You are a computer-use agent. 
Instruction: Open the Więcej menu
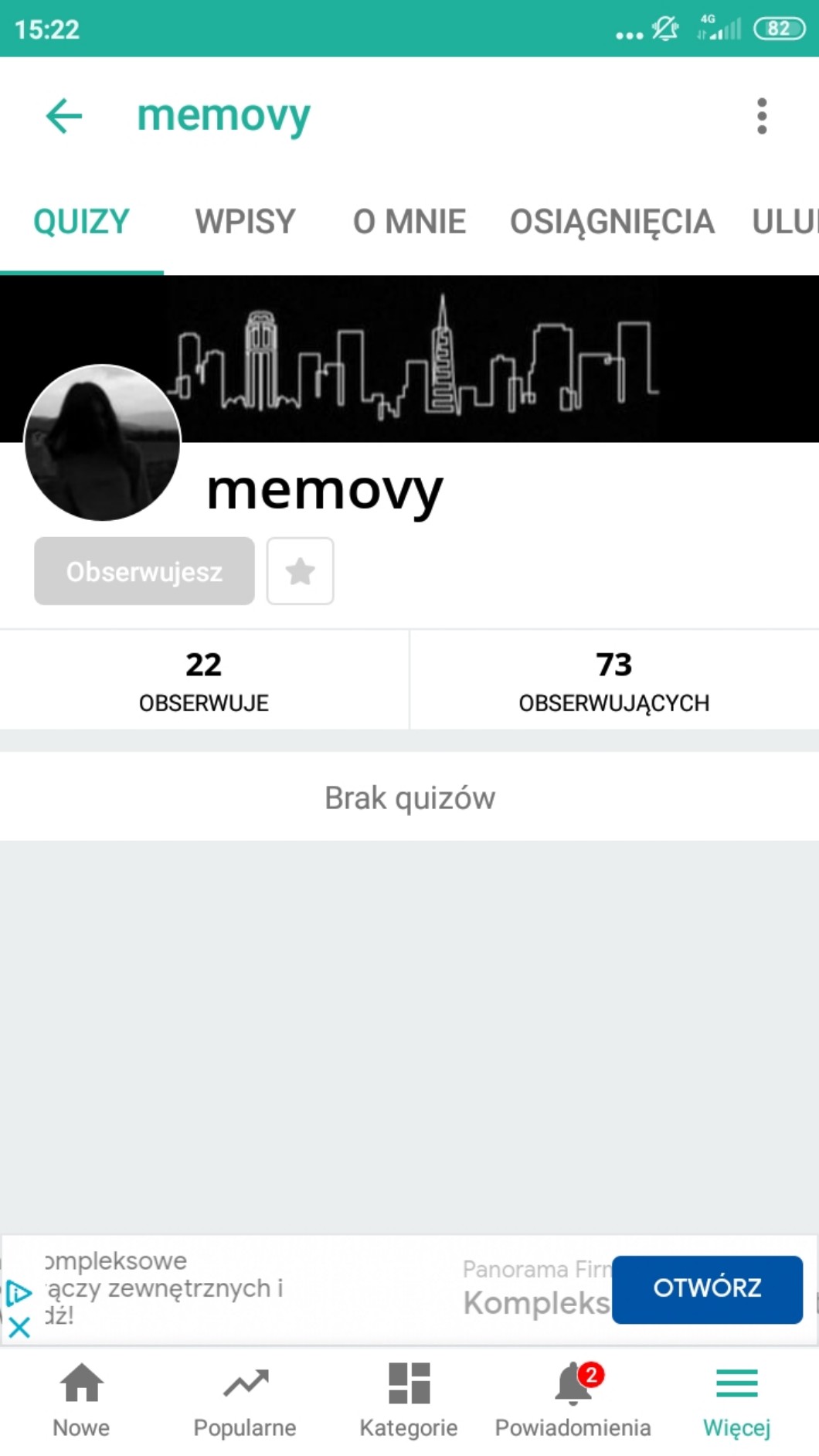(x=736, y=1399)
